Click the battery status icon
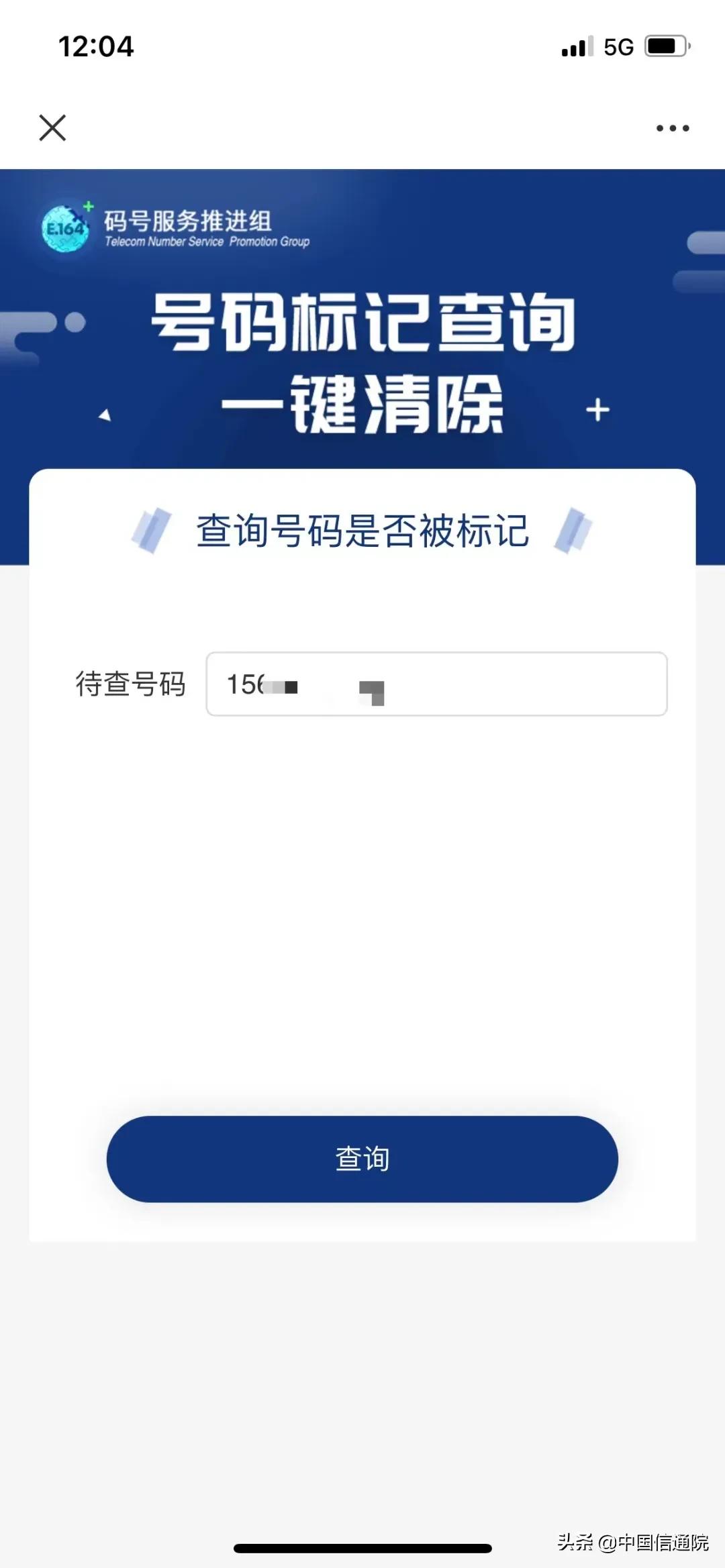The image size is (725, 1568). click(665, 46)
